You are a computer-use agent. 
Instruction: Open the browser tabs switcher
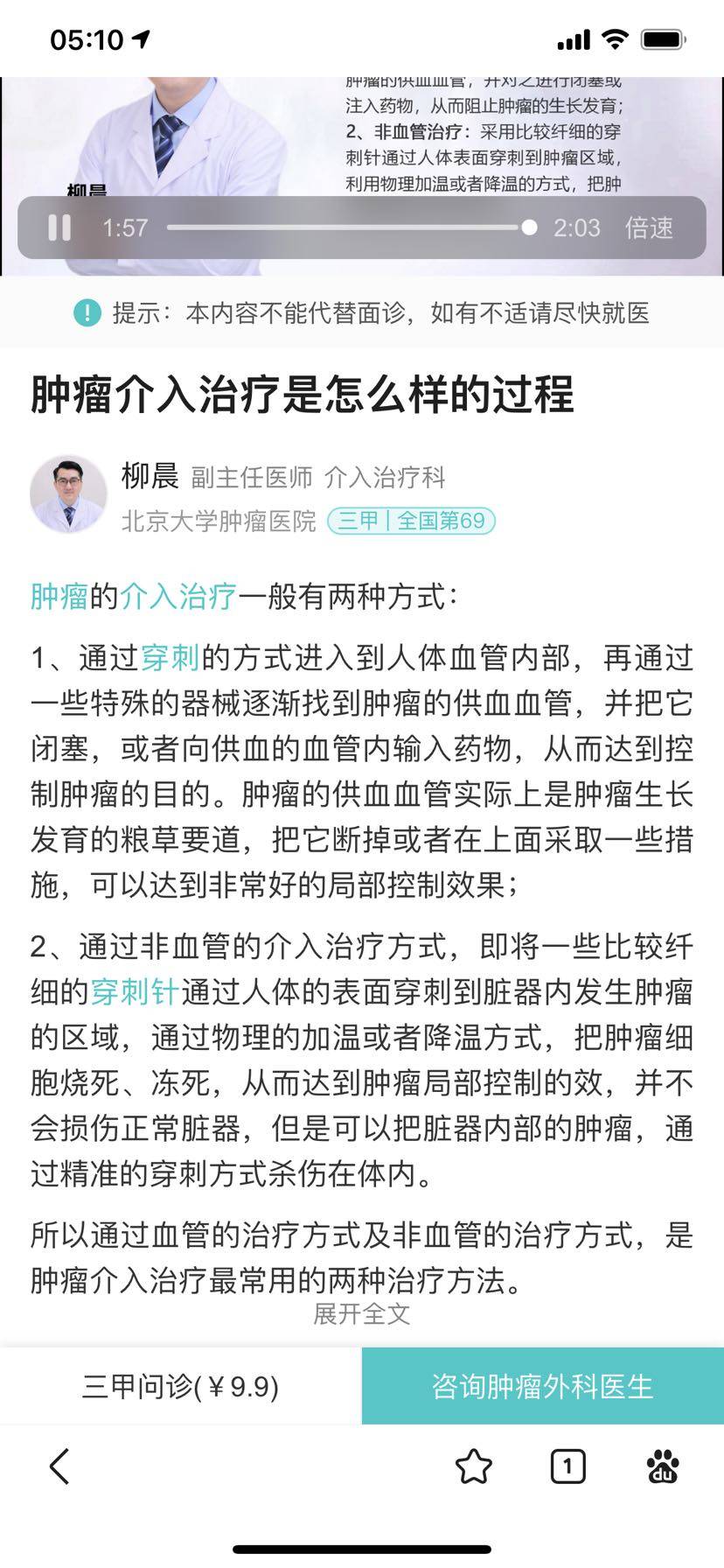pyautogui.click(x=567, y=1466)
